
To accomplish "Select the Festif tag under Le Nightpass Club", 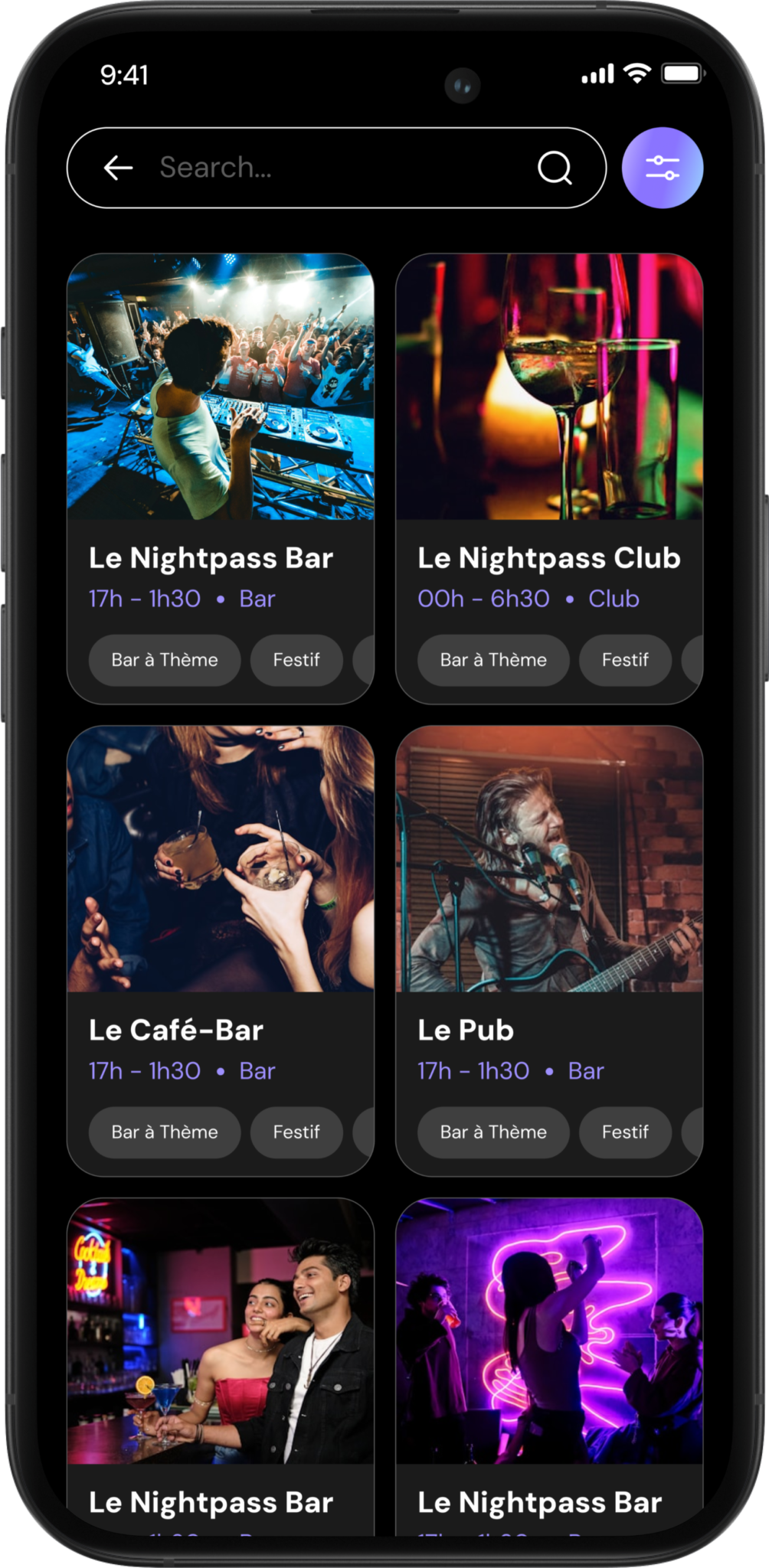I will (x=625, y=660).
